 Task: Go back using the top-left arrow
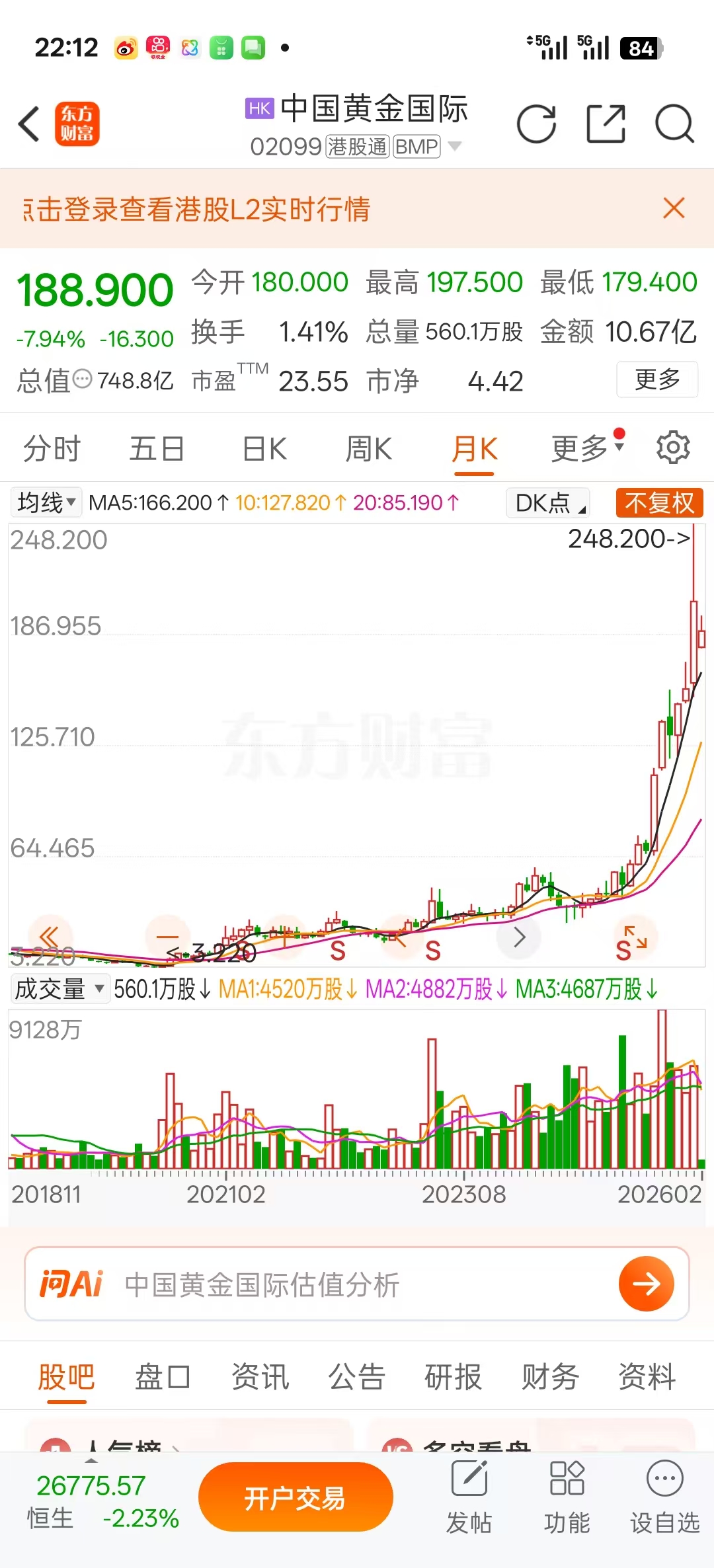[29, 124]
